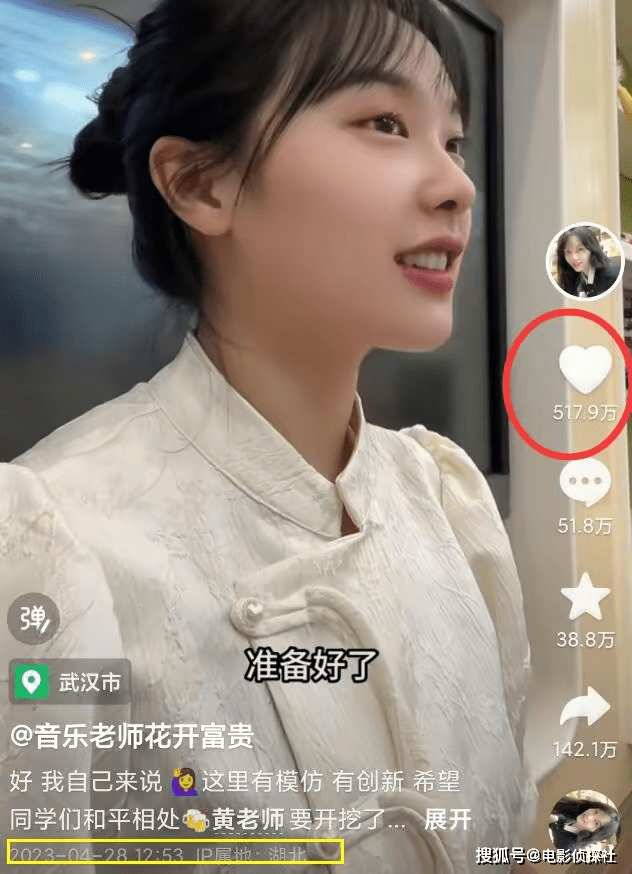The image size is (632, 874).
Task: Open the creator's profile picture
Action: pos(584,261)
